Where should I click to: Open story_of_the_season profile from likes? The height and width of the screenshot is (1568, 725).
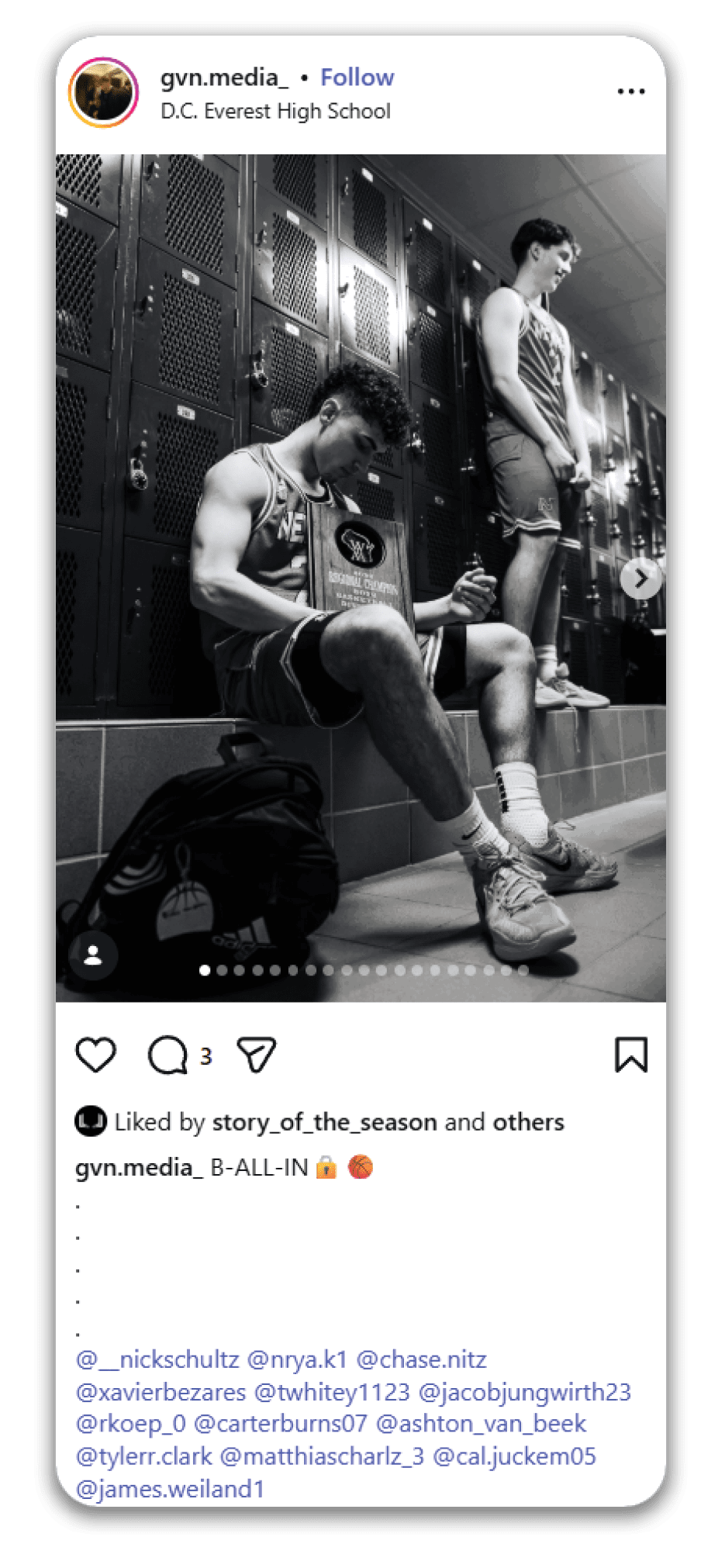(x=324, y=1122)
